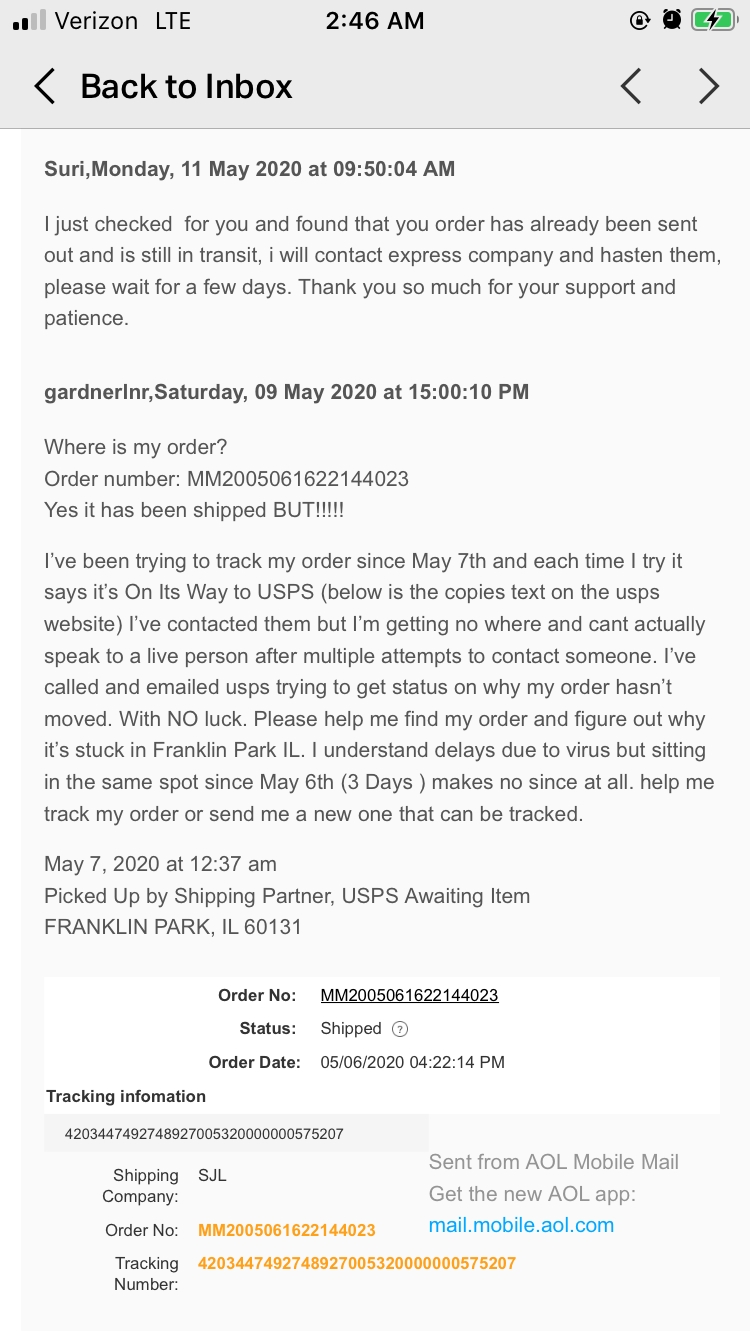Open the orange tracking number link

click(357, 1263)
